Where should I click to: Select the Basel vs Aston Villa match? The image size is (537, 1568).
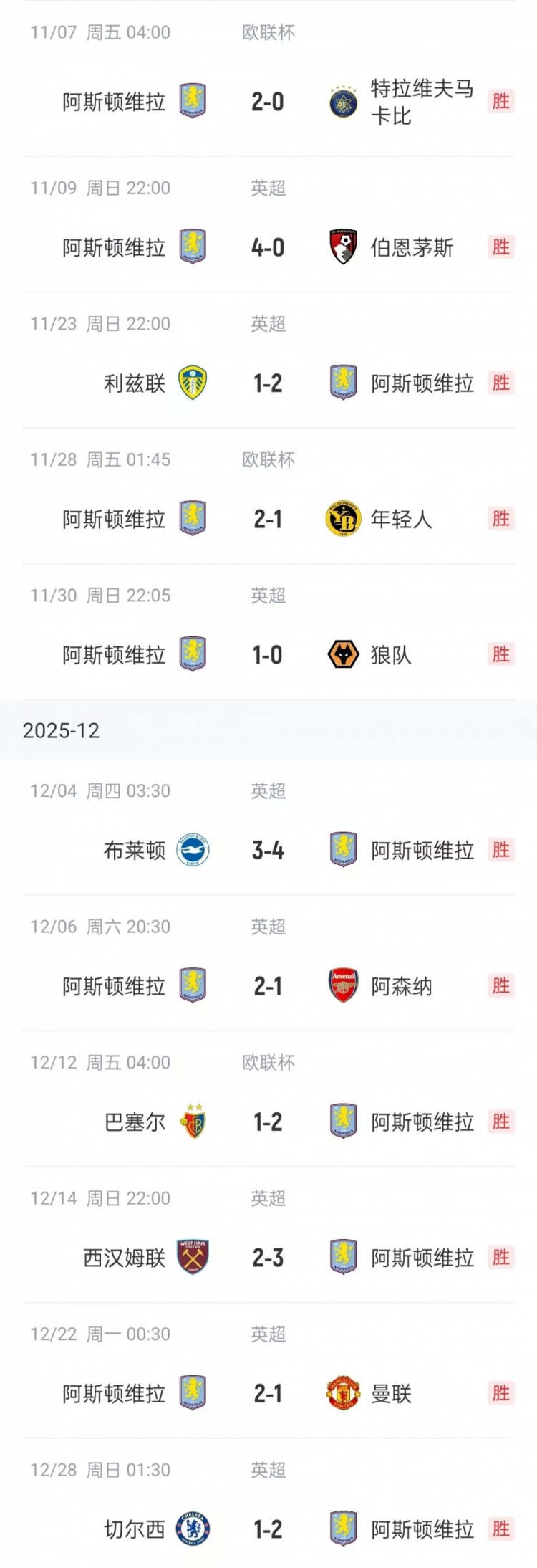pos(268,1122)
